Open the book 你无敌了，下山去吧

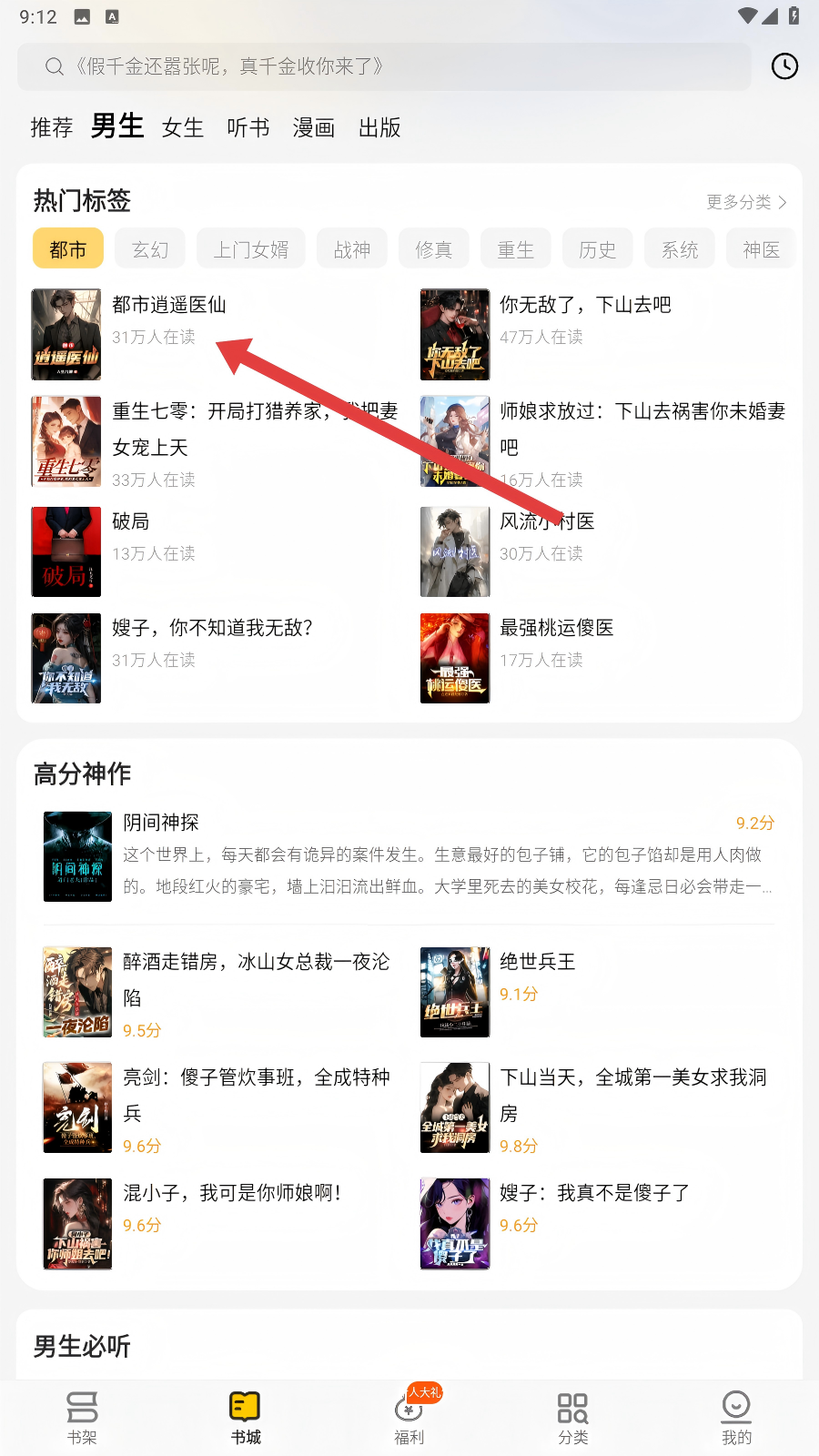[x=585, y=306]
